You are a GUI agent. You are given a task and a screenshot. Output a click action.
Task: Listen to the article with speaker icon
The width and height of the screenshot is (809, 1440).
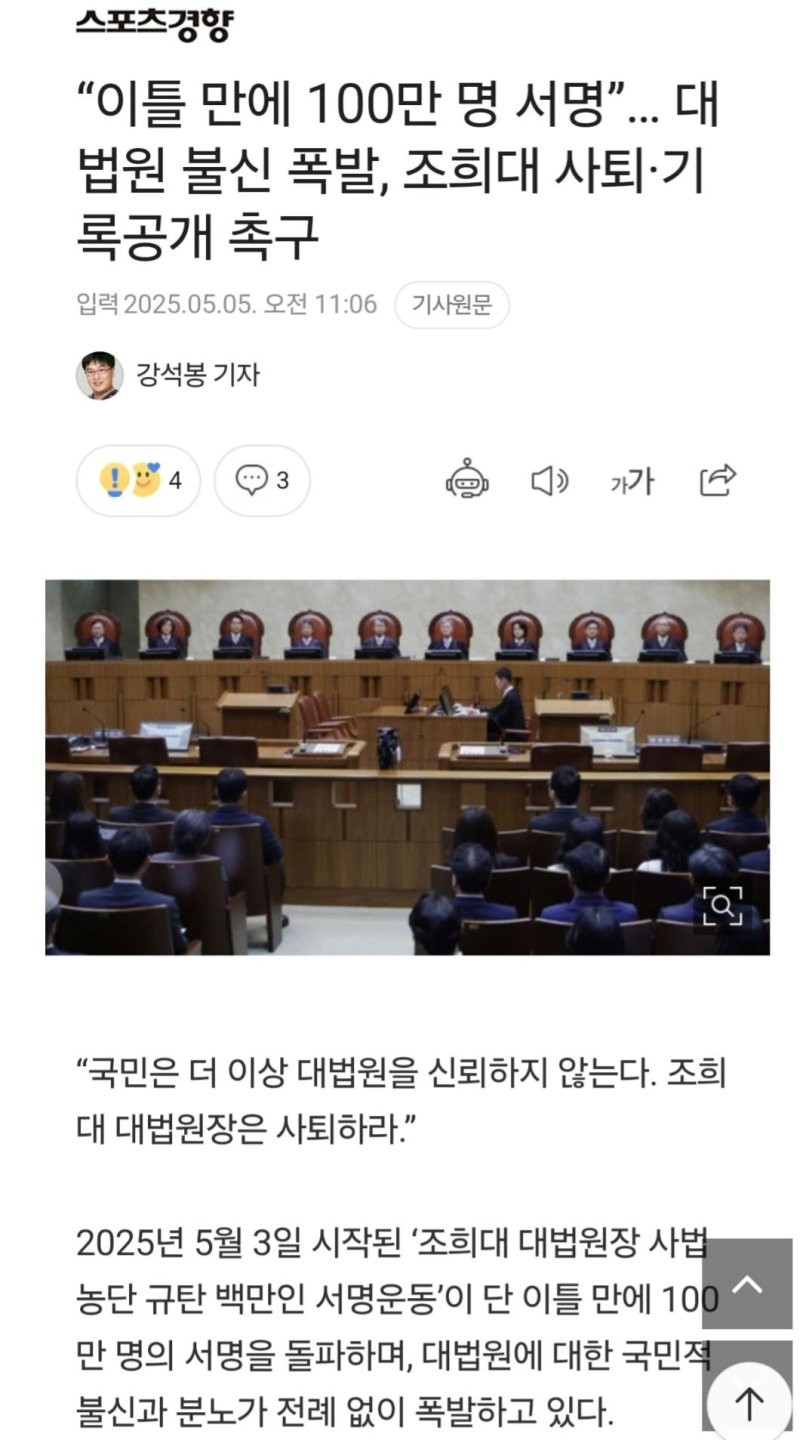click(549, 481)
